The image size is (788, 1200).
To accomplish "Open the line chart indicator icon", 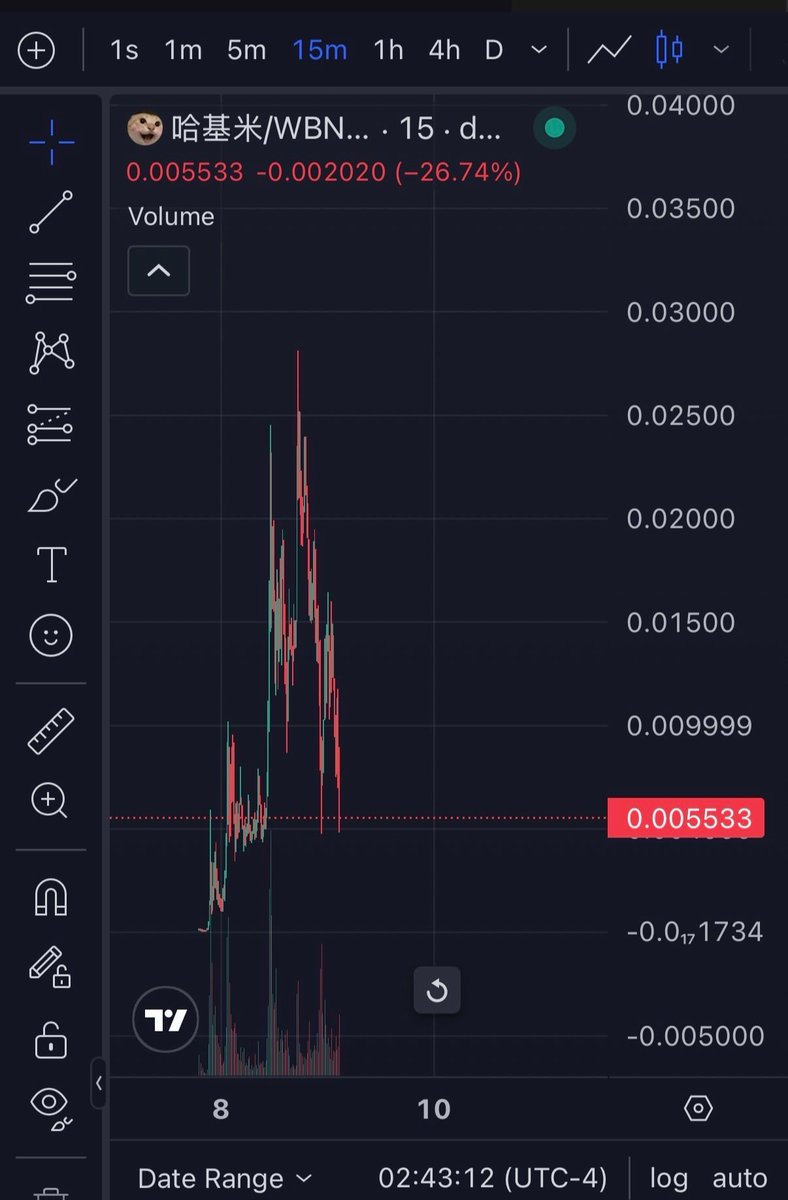I will [609, 50].
